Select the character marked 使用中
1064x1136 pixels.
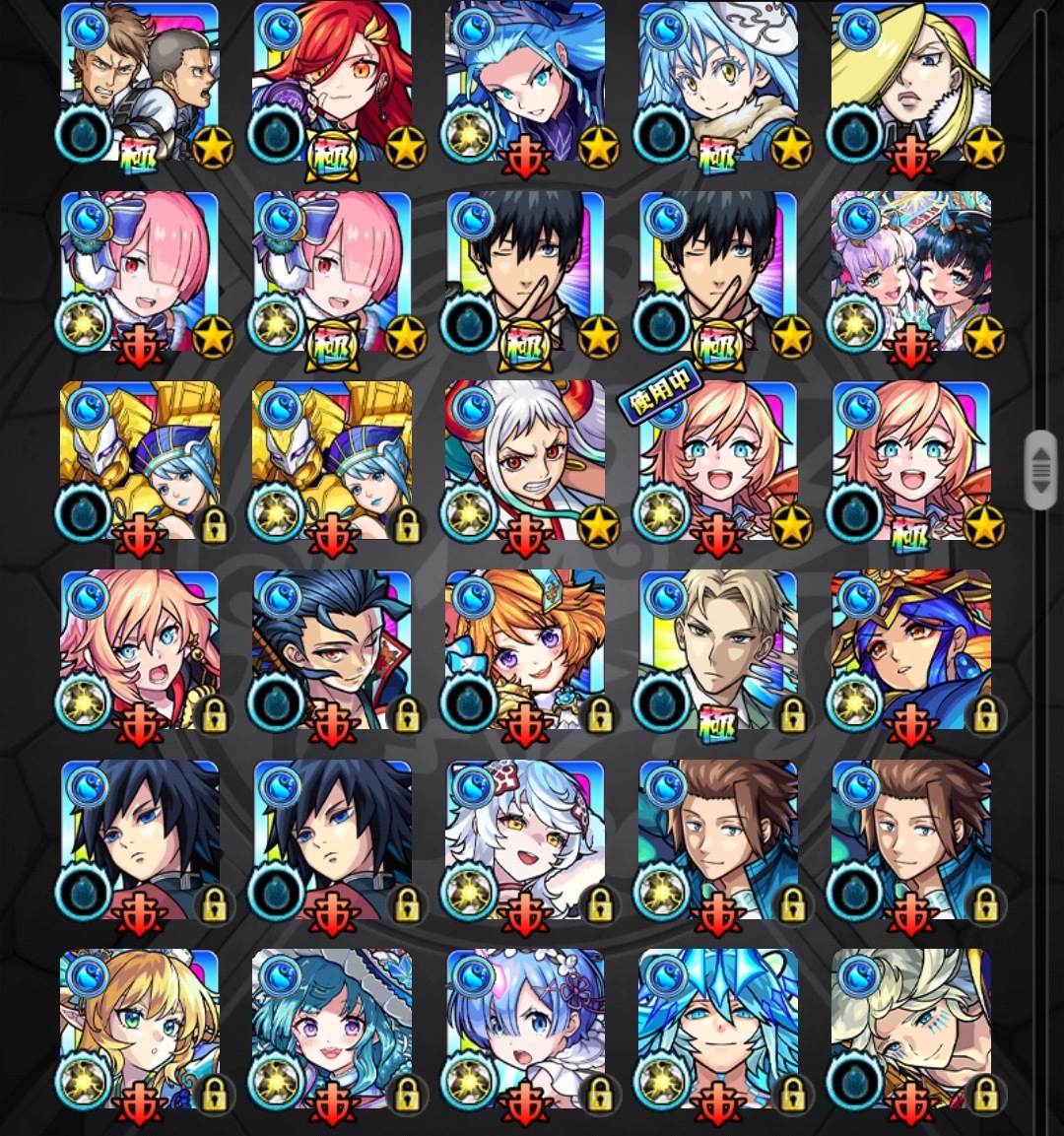[x=716, y=462]
